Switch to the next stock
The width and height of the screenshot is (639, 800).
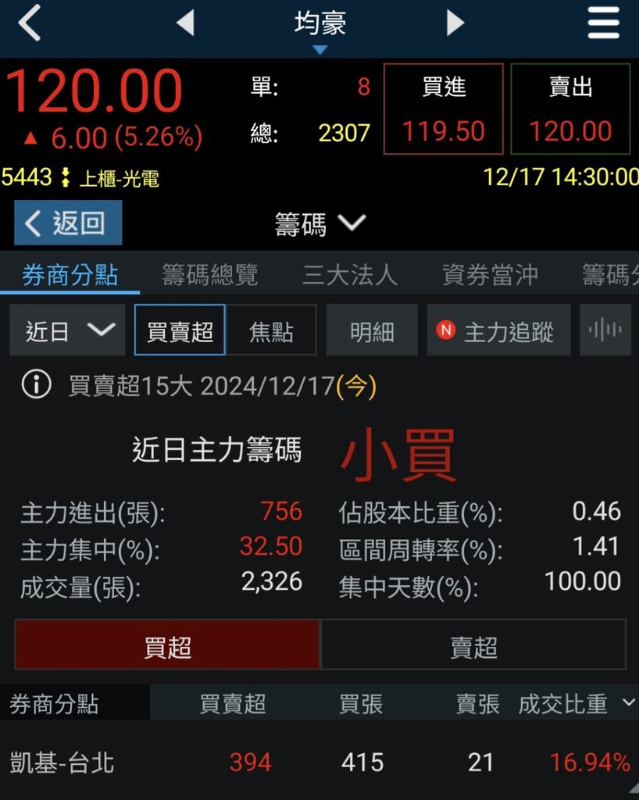click(x=455, y=22)
